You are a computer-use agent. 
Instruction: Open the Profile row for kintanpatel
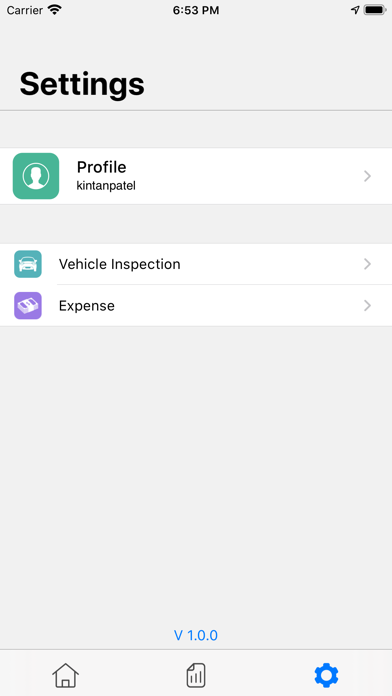point(196,176)
